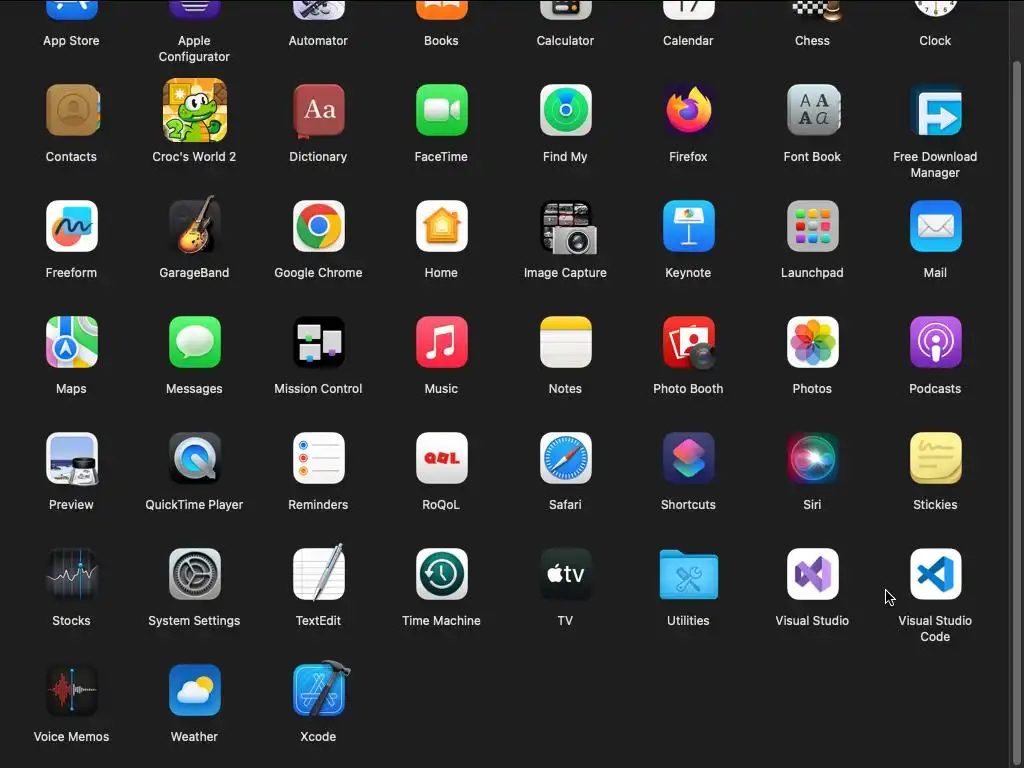Launch Firefox browser
The width and height of the screenshot is (1024, 768).
coord(688,110)
